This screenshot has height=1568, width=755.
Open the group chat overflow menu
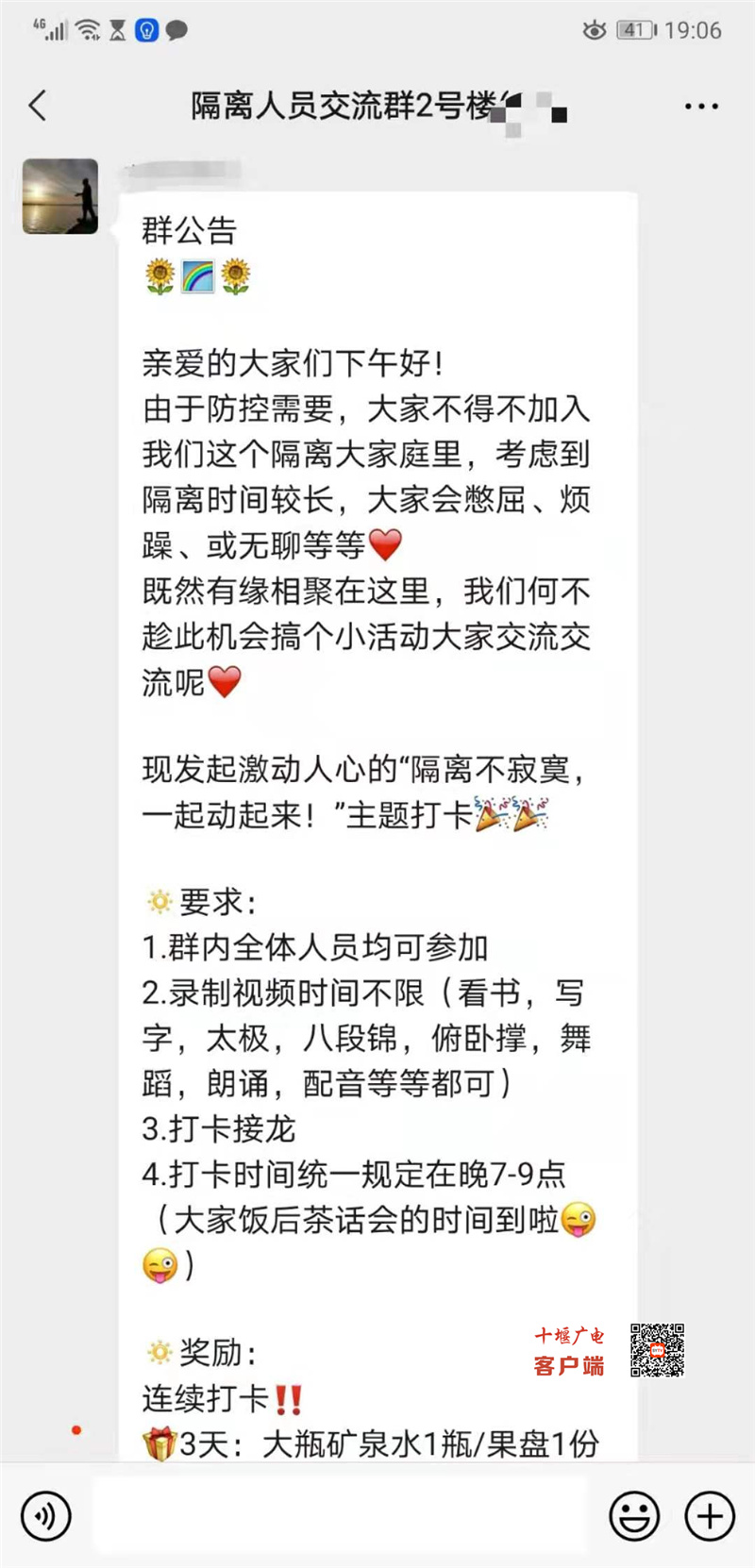pyautogui.click(x=701, y=107)
